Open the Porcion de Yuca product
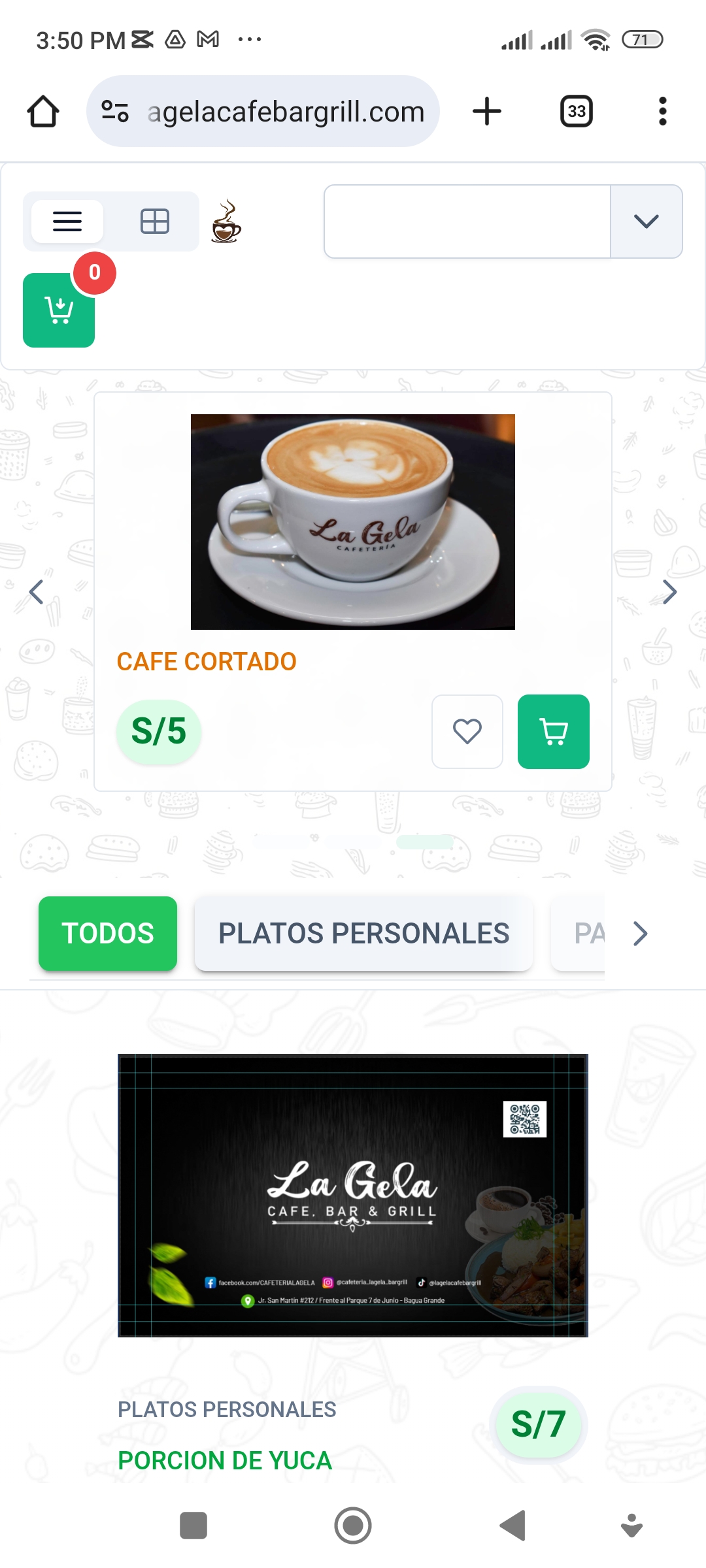Image resolution: width=706 pixels, height=1568 pixels. (225, 1460)
